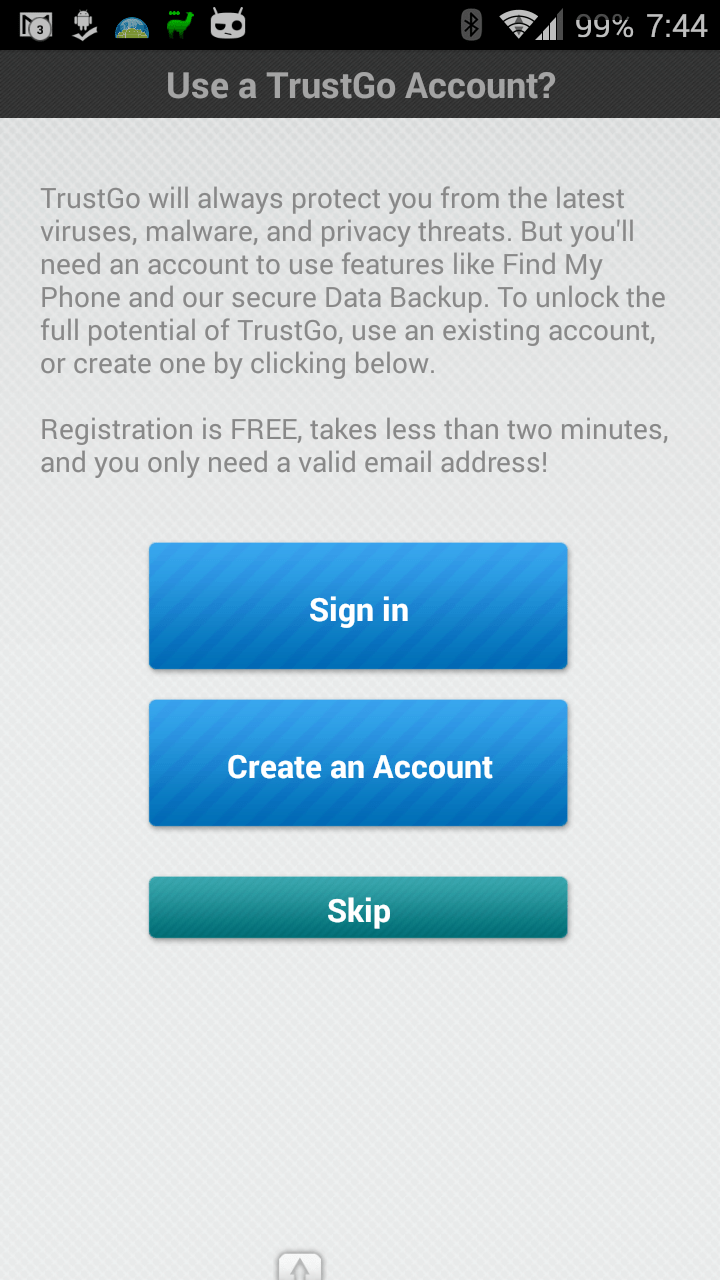Viewport: 720px width, 1280px height.
Task: Open the bottom up-arrow handle
Action: pos(300,1266)
